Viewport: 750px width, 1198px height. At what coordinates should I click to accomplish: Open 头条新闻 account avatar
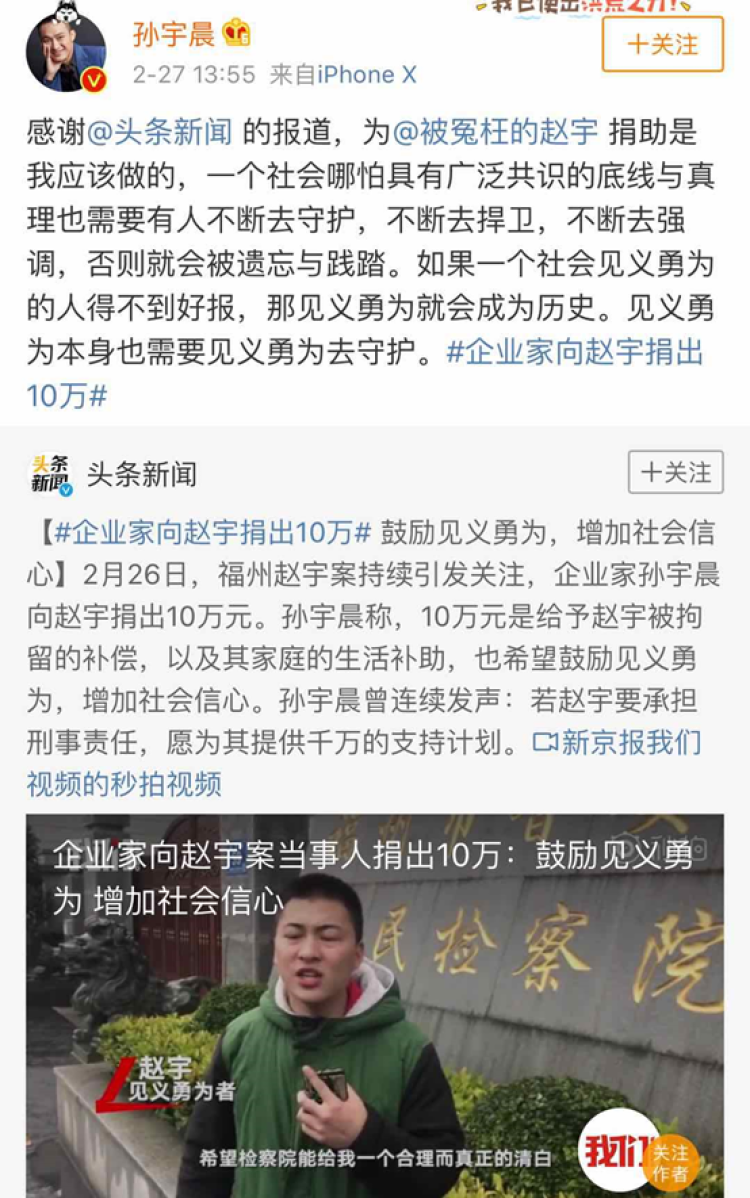click(51, 473)
